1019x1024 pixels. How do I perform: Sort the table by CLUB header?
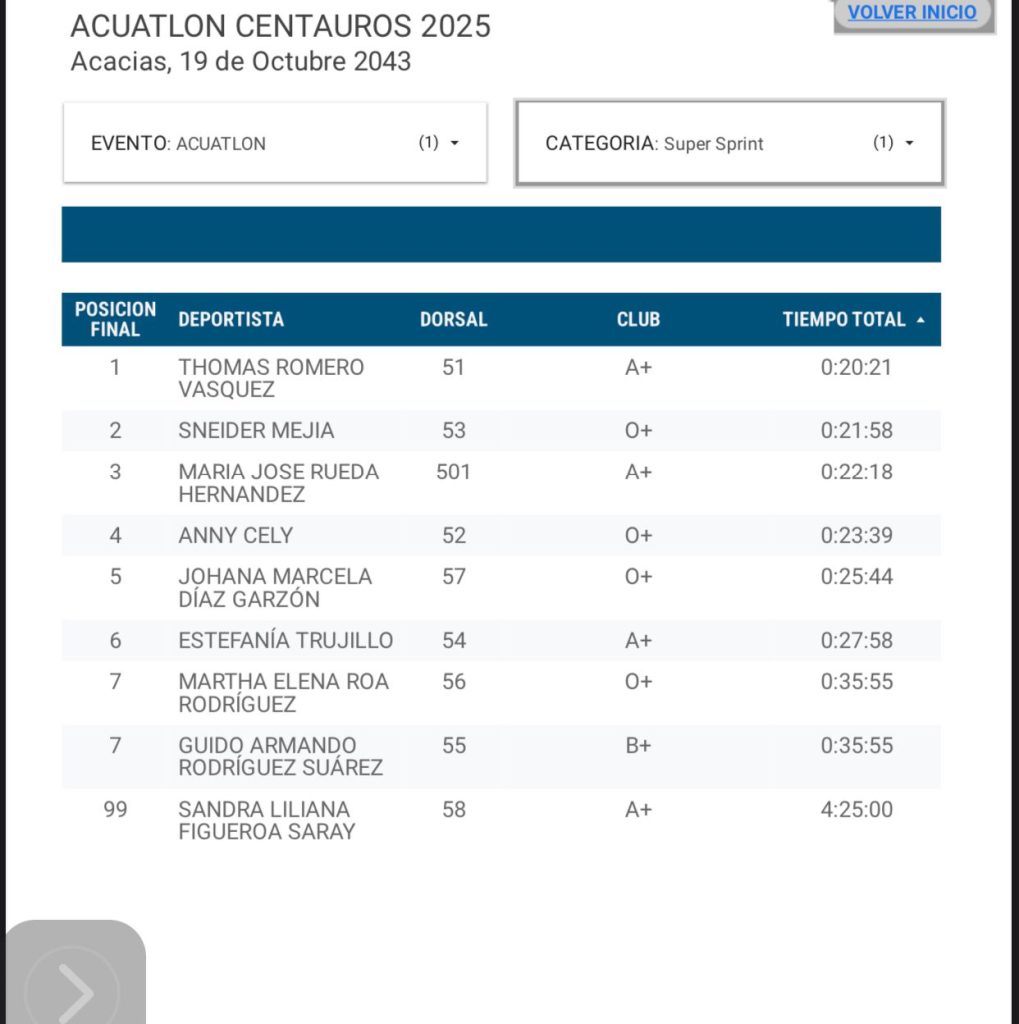pyautogui.click(x=638, y=320)
